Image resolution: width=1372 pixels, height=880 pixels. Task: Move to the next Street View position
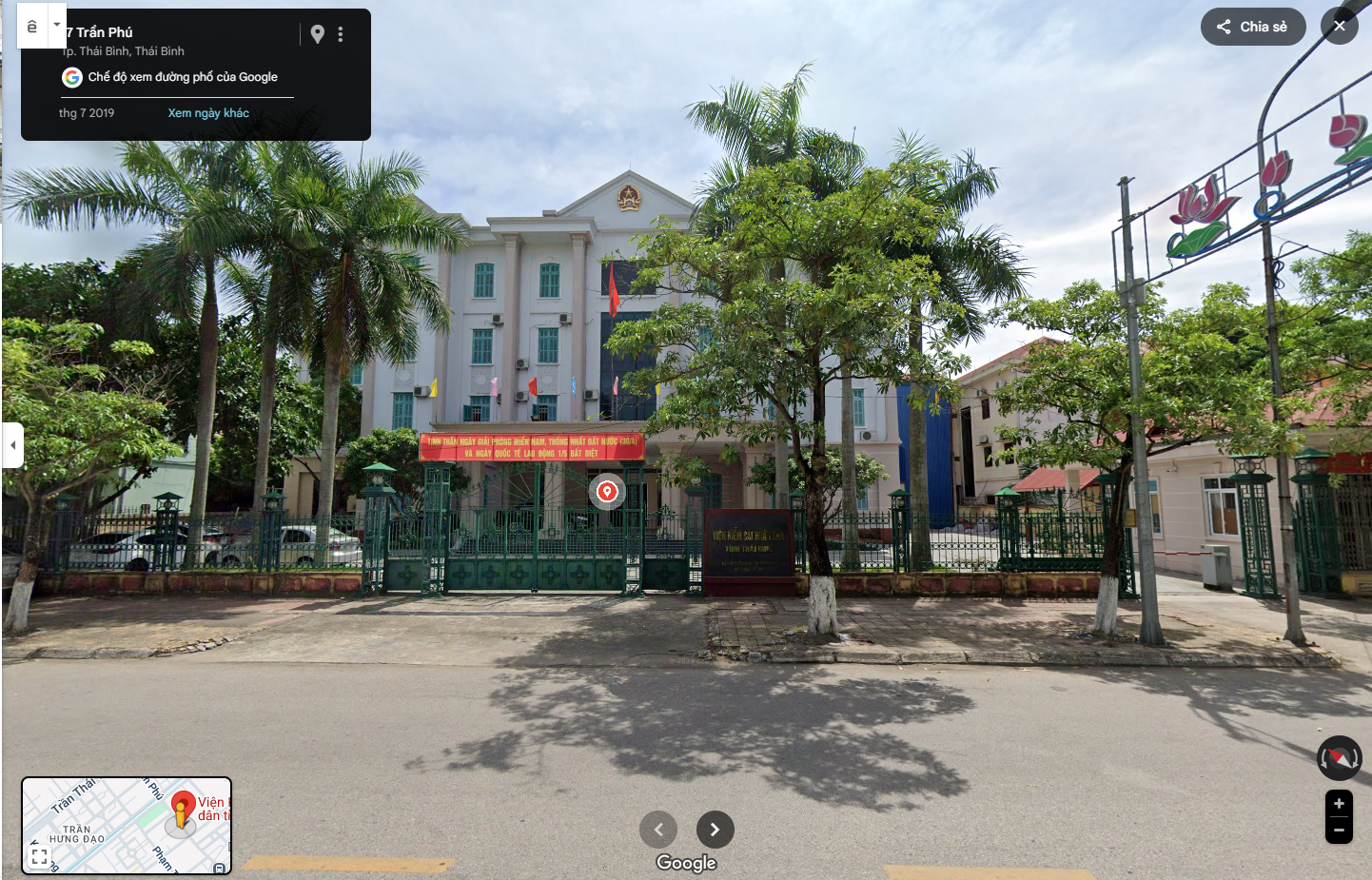pyautogui.click(x=715, y=830)
